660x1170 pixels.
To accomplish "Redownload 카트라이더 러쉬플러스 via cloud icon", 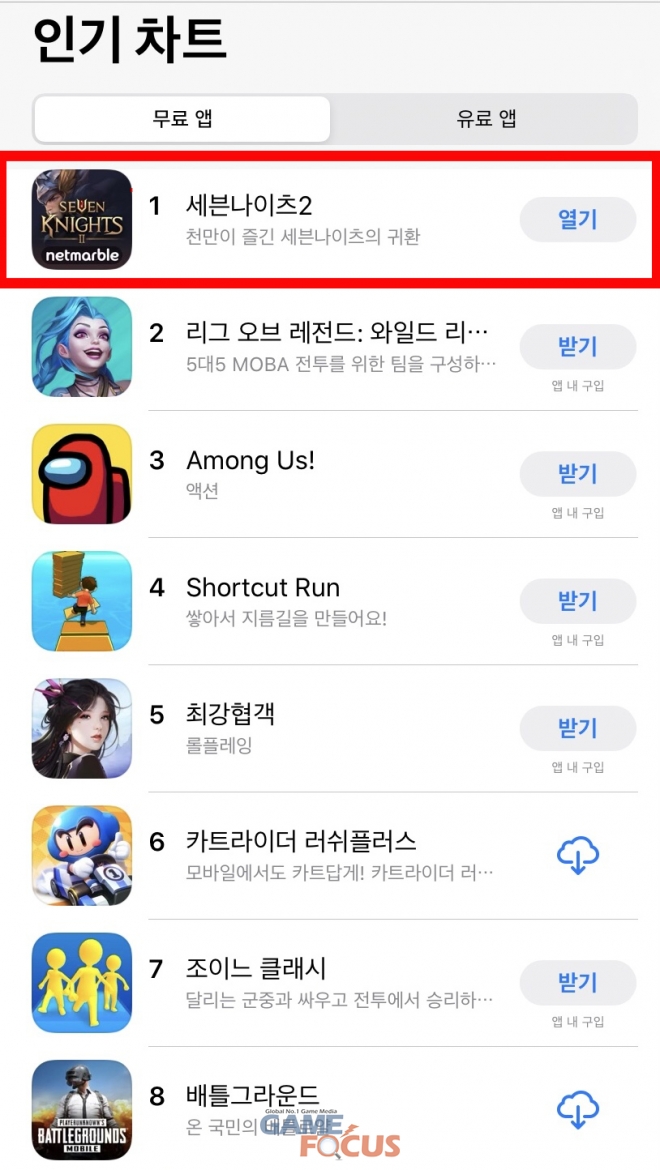I will [x=577, y=855].
